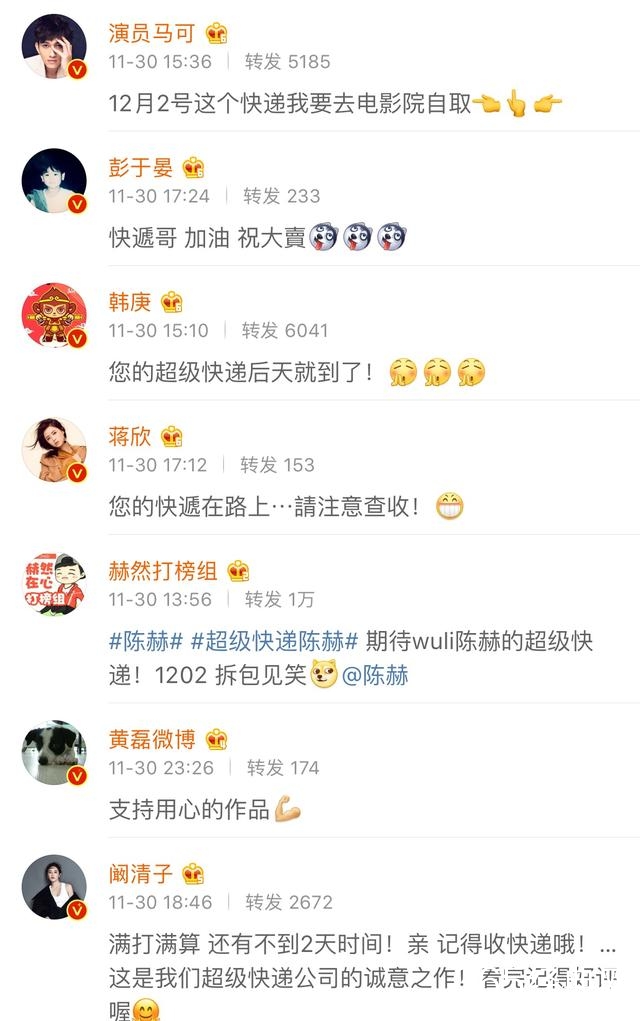
Task: Open the #陈赫# hashtag topic
Action: pos(145,641)
